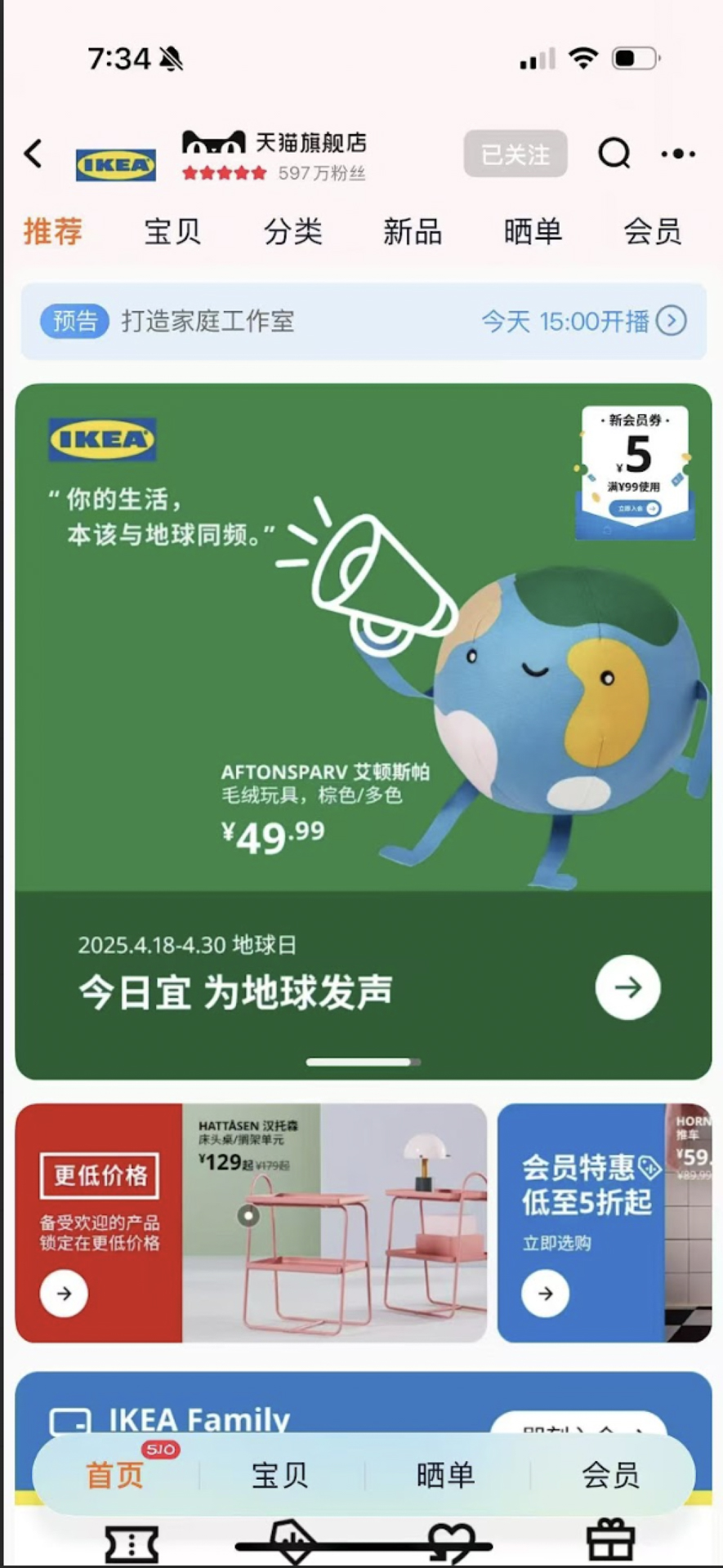Select the 分类 tab
The width and height of the screenshot is (723, 1568).
(292, 232)
